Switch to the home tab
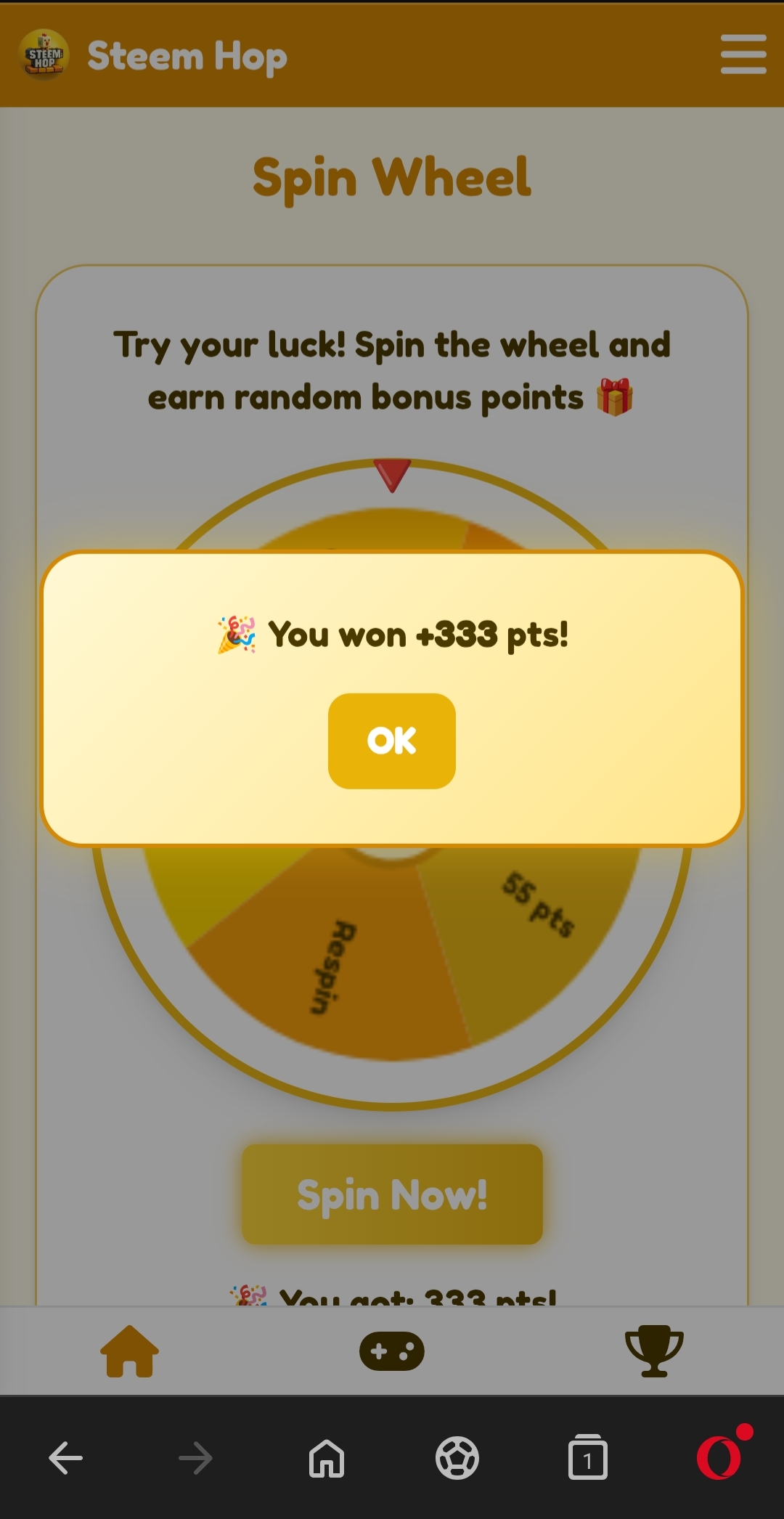 [129, 1351]
